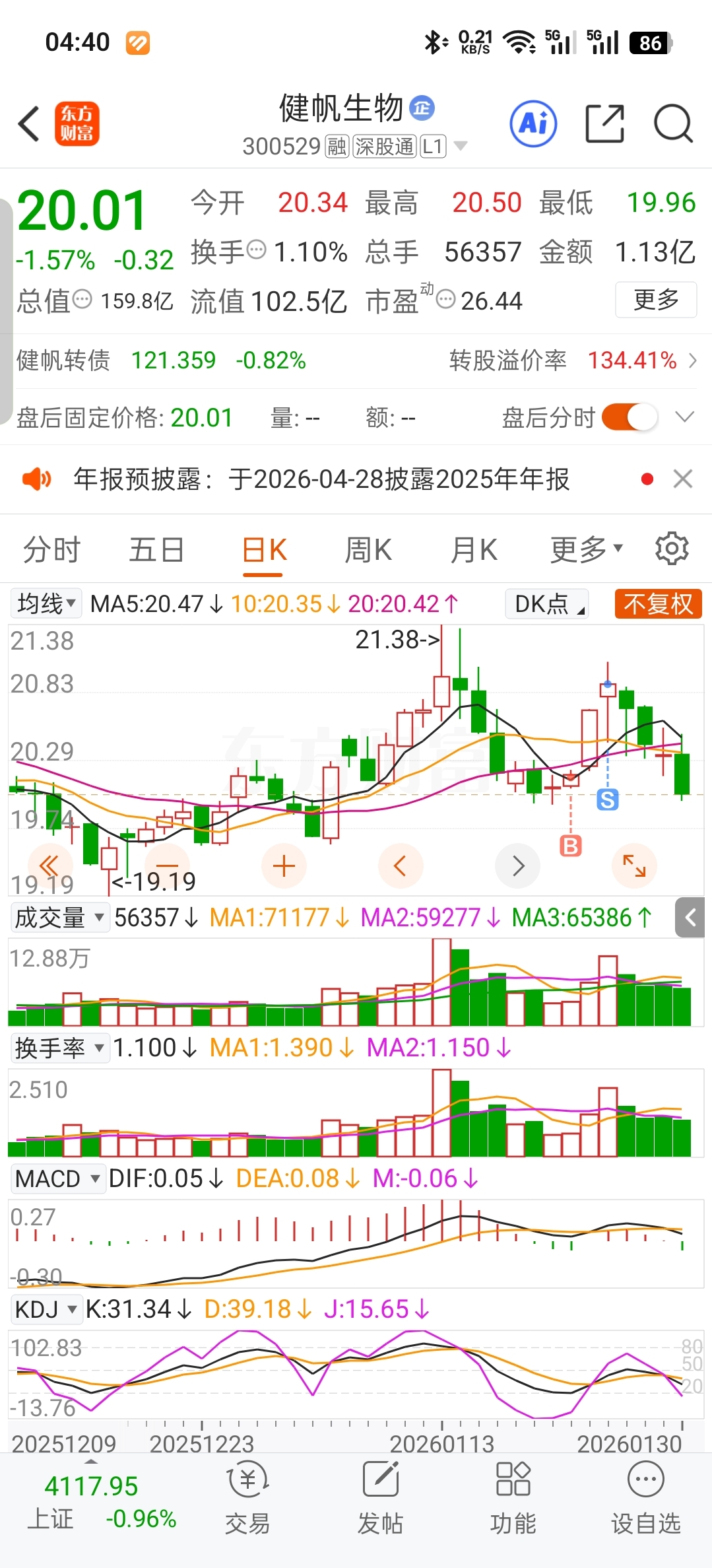The height and width of the screenshot is (1568, 712).
Task: Tap 设自选 to add to watchlist
Action: click(x=645, y=1498)
